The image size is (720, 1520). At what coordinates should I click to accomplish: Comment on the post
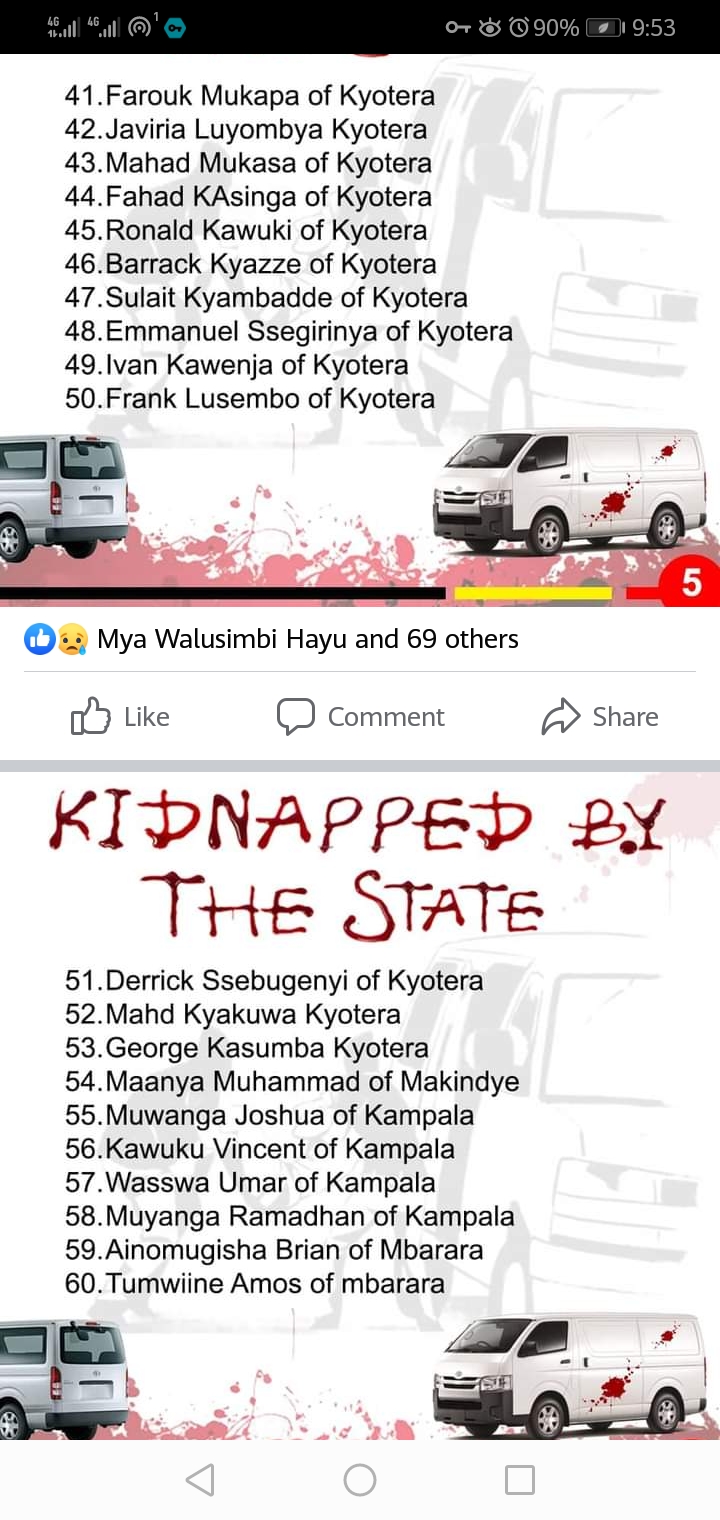360,716
